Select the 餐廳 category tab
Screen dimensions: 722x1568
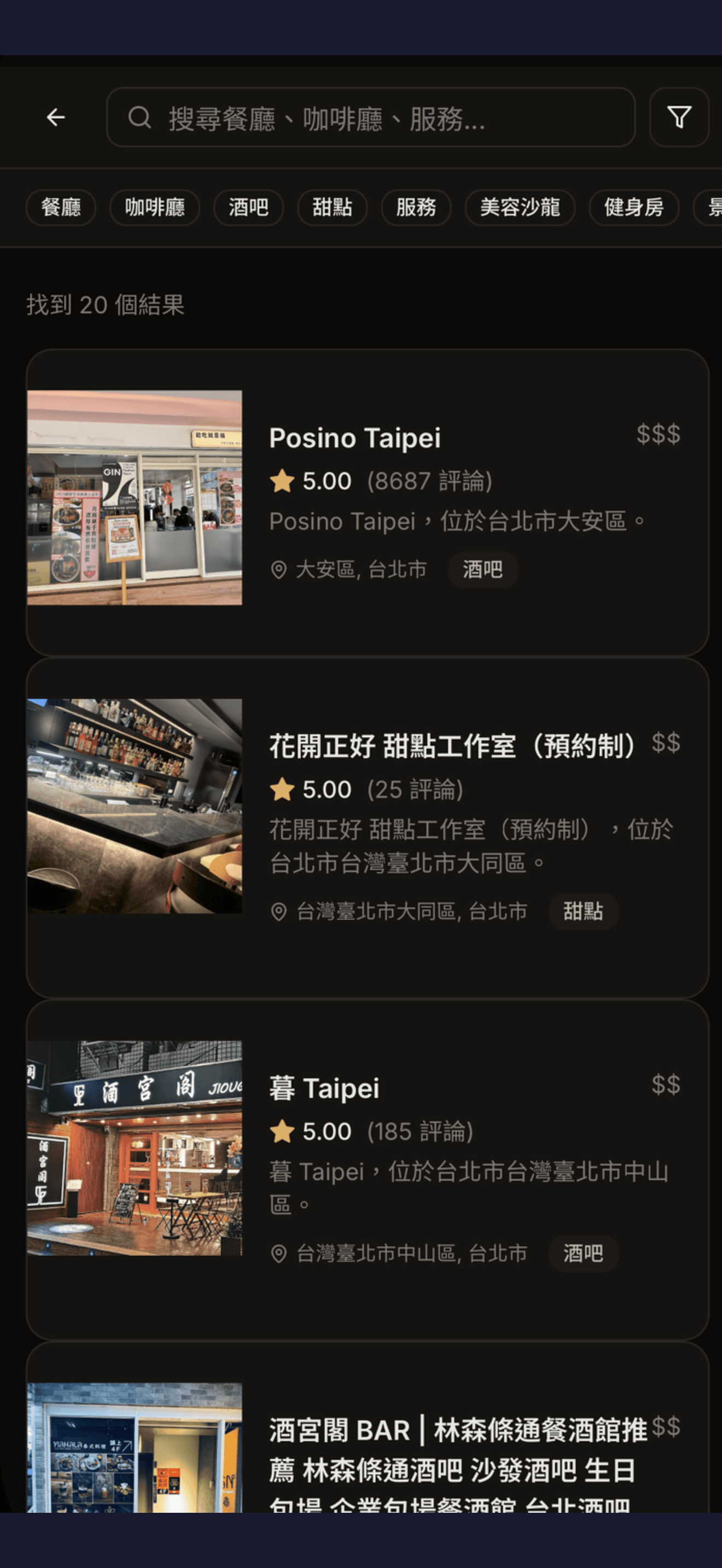click(61, 208)
